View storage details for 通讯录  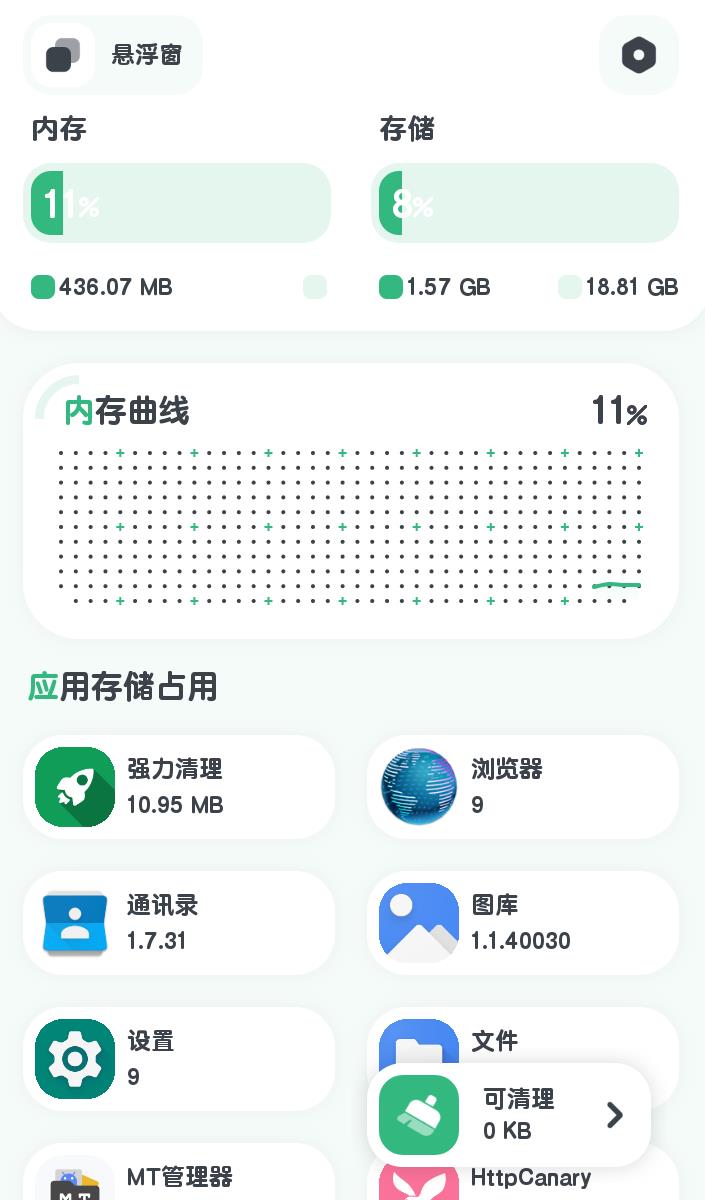(x=178, y=923)
